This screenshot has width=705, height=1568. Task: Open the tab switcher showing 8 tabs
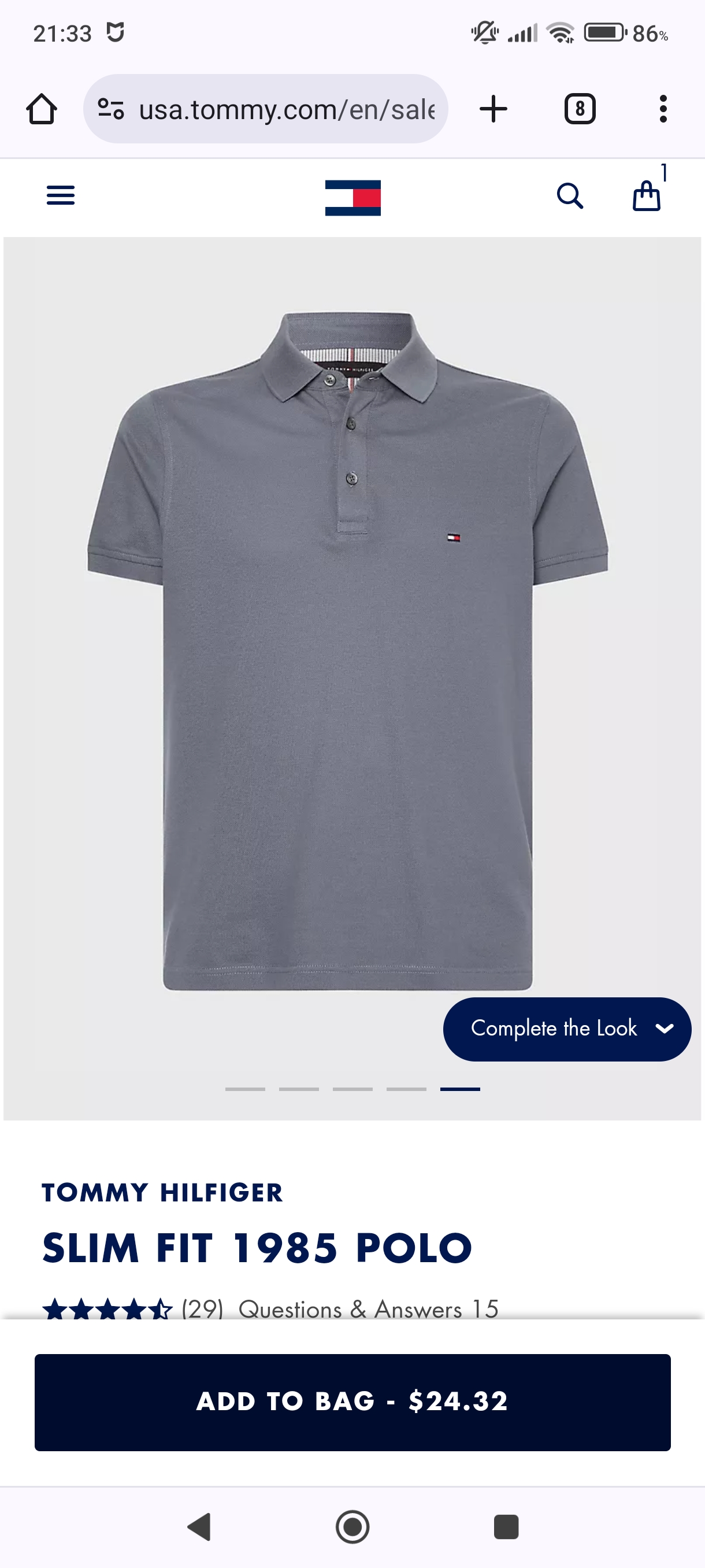pos(580,110)
